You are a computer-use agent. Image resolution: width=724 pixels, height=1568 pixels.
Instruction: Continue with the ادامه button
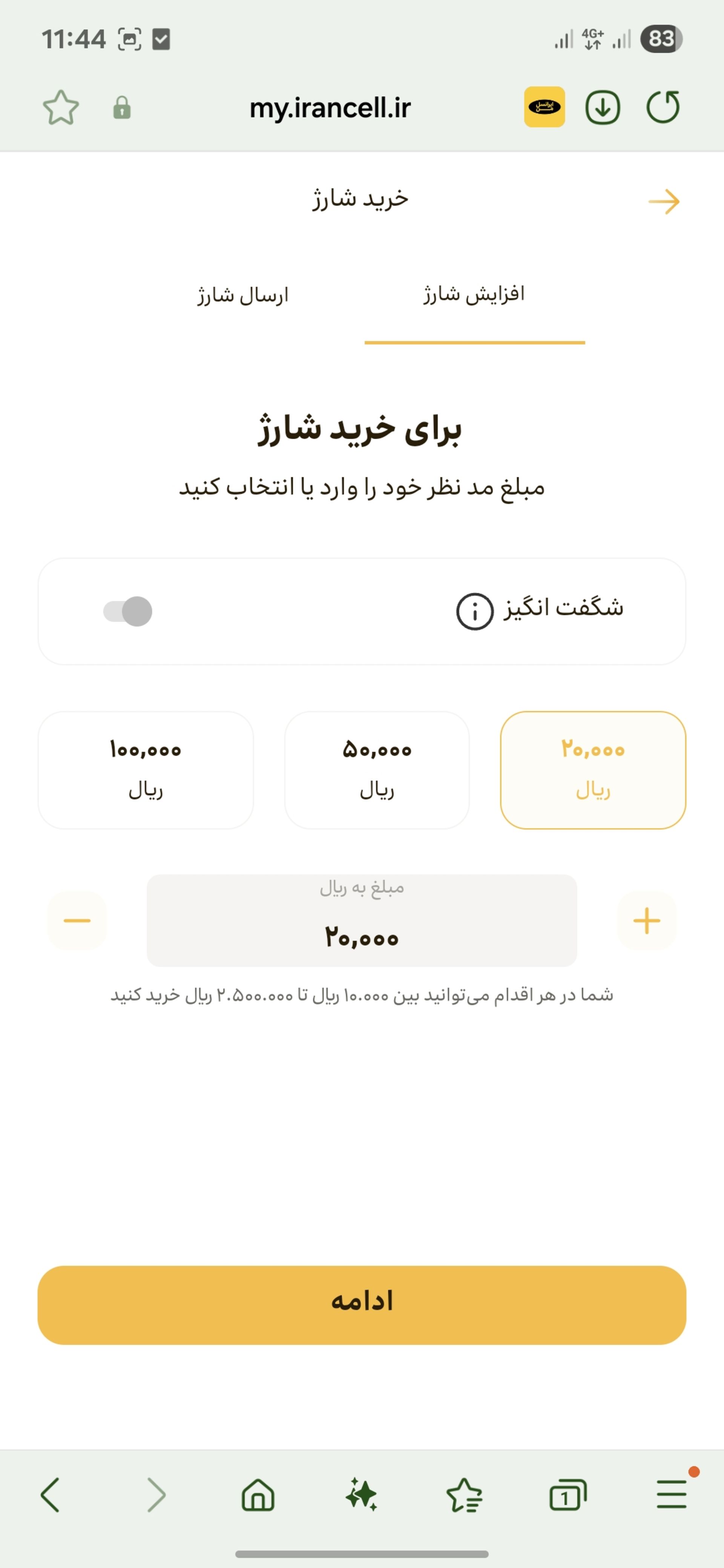tap(362, 1305)
